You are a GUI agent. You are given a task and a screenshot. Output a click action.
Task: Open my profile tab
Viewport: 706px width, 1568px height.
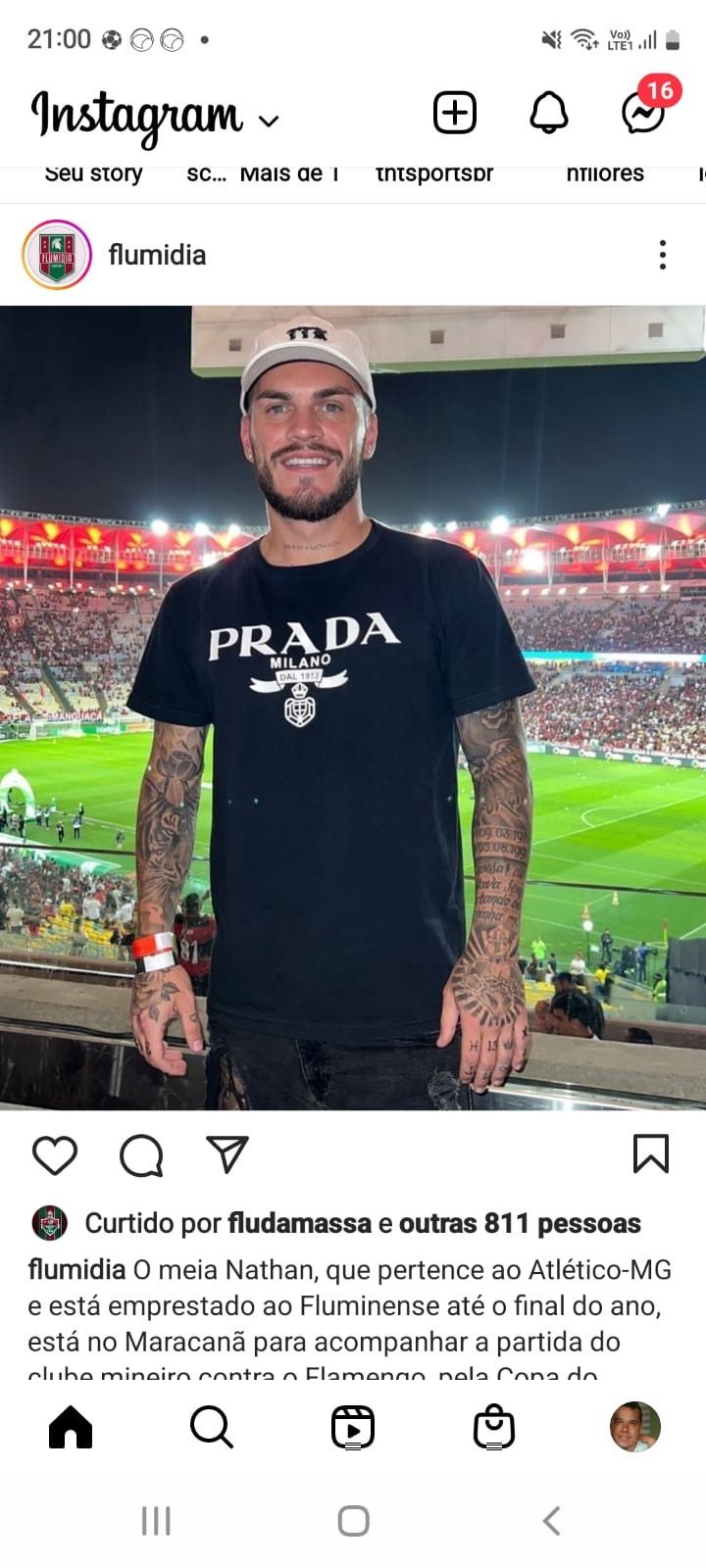[635, 1427]
